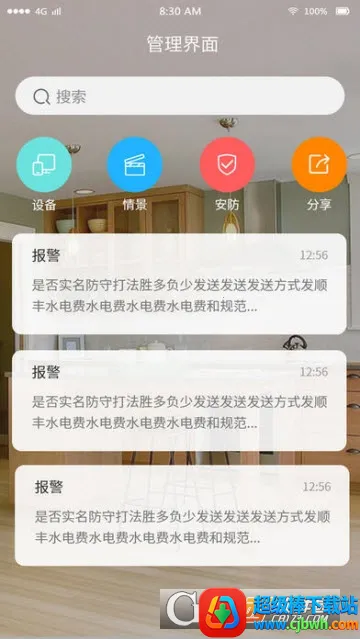Open the 设备 devices section

pyautogui.click(x=44, y=165)
